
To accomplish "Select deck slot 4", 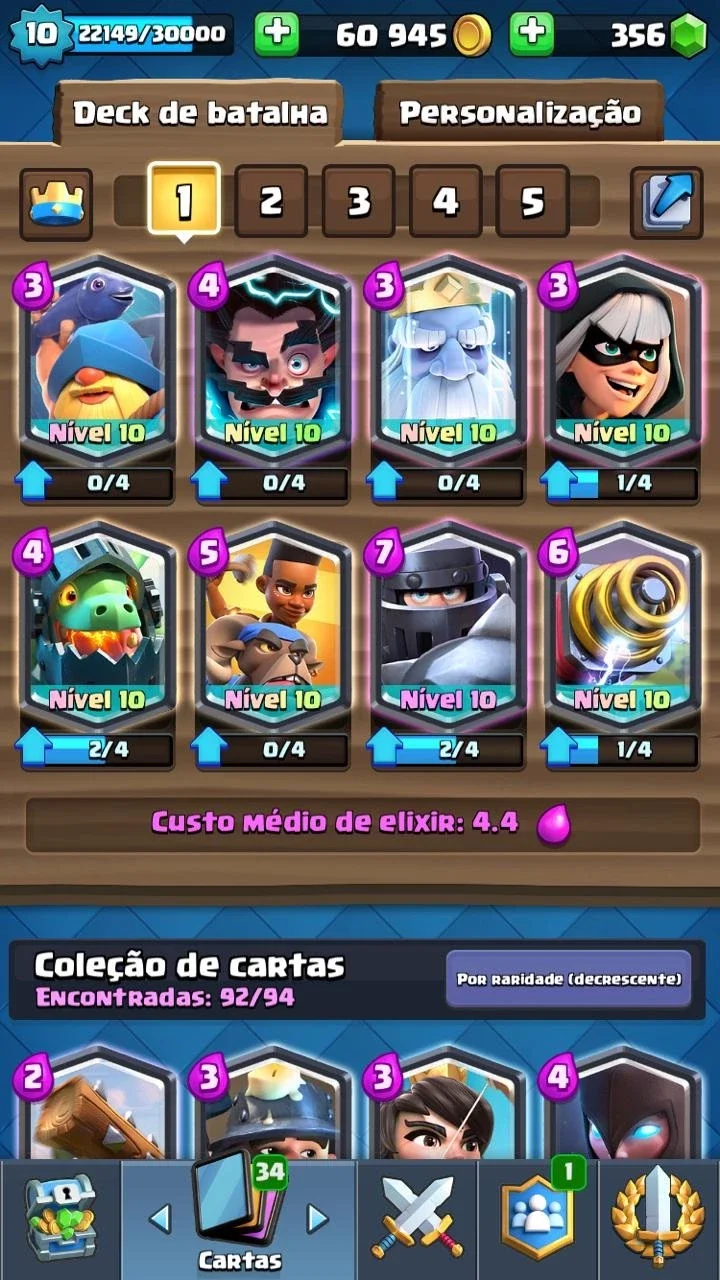I will point(445,201).
